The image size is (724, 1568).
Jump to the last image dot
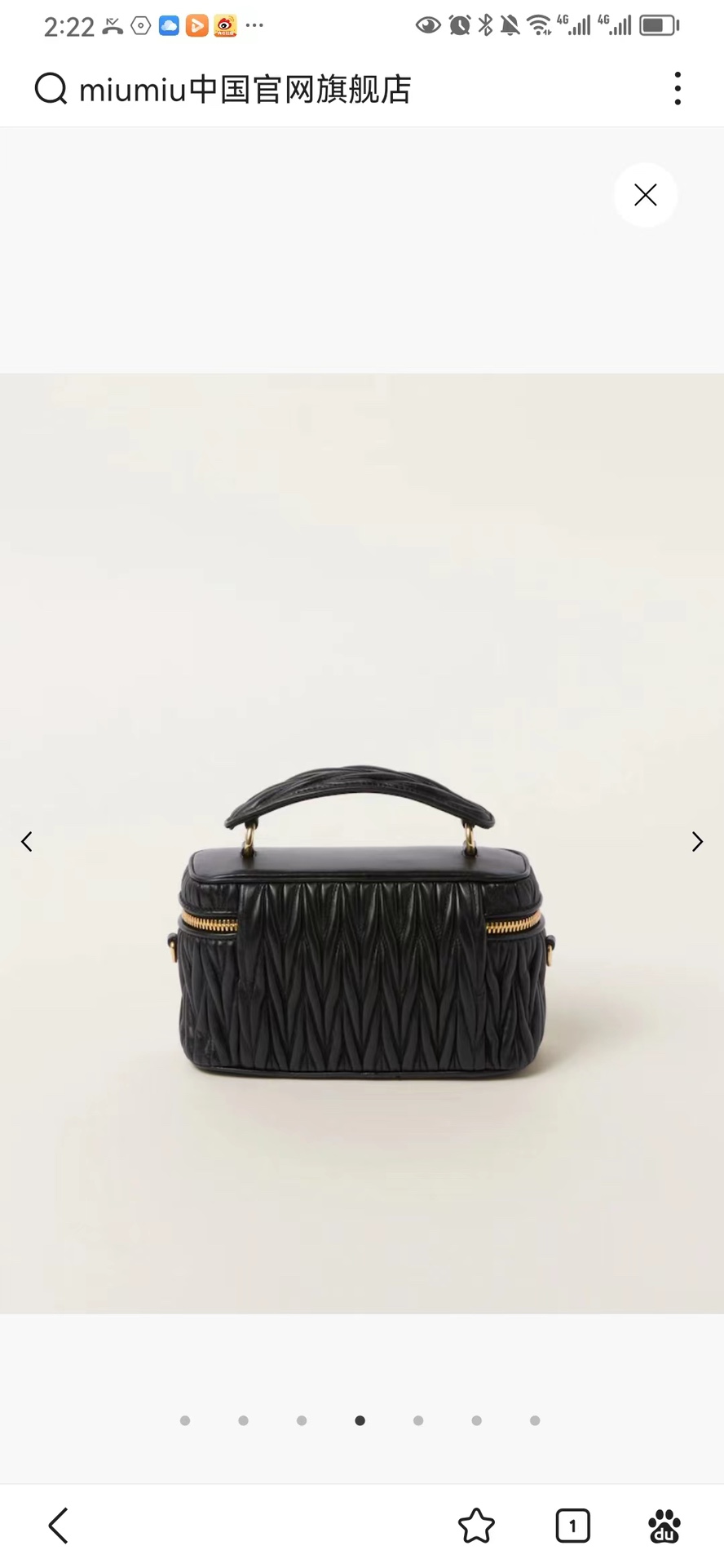pos(535,1420)
